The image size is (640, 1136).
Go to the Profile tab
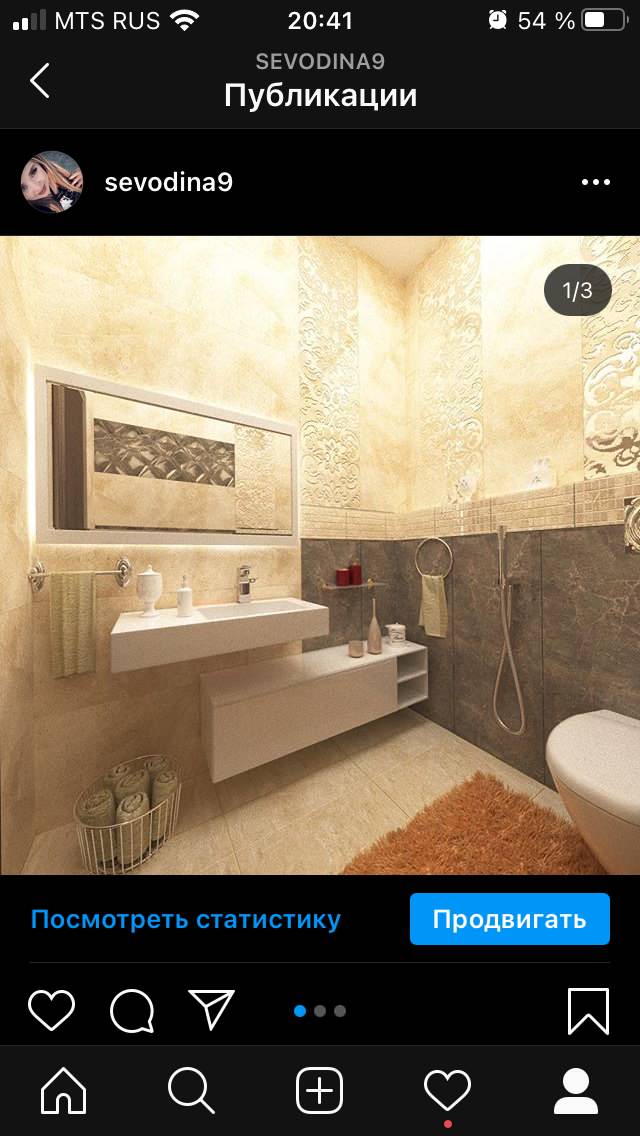pos(575,1090)
